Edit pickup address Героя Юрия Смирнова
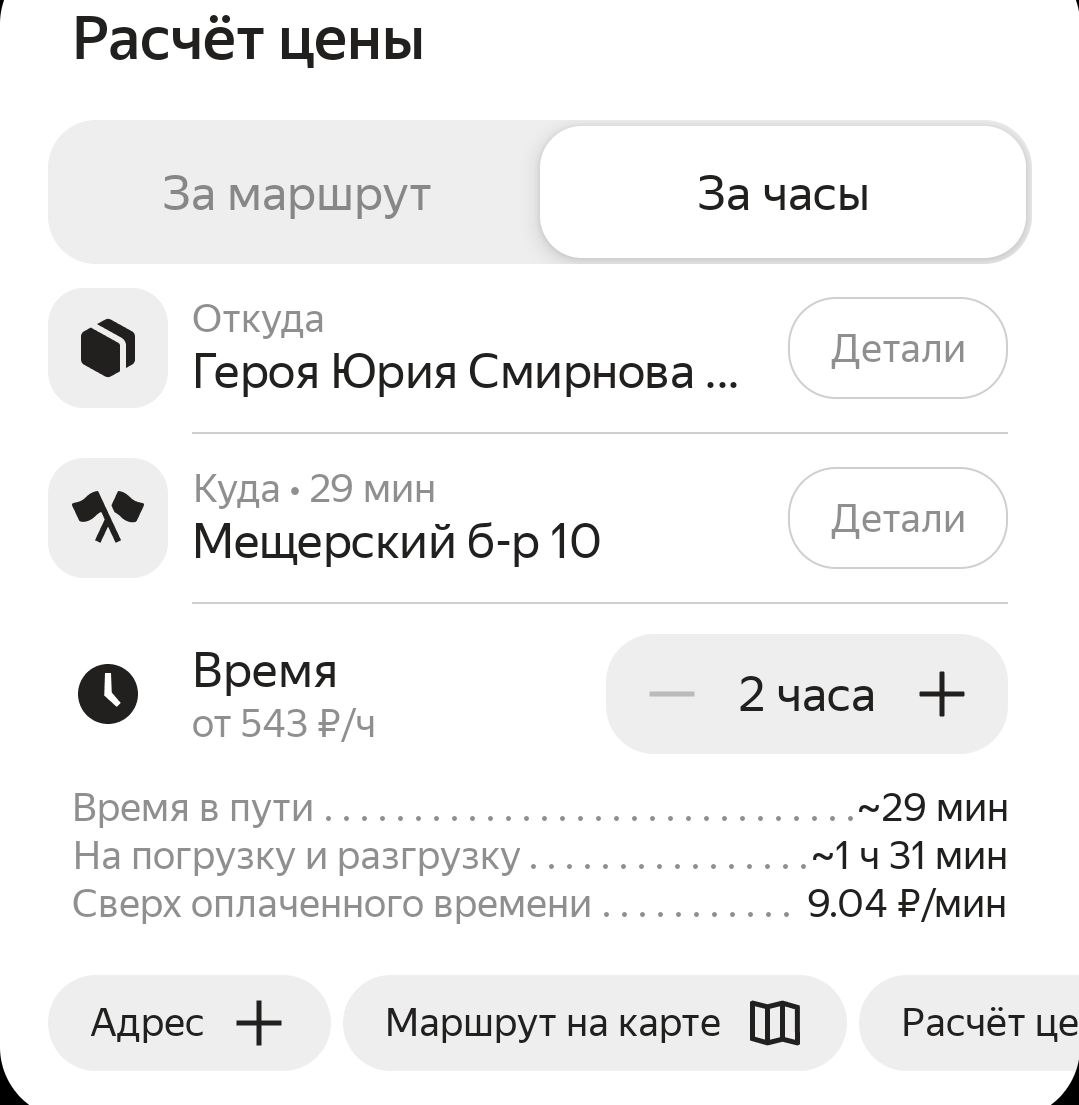1079x1105 pixels. click(x=465, y=372)
